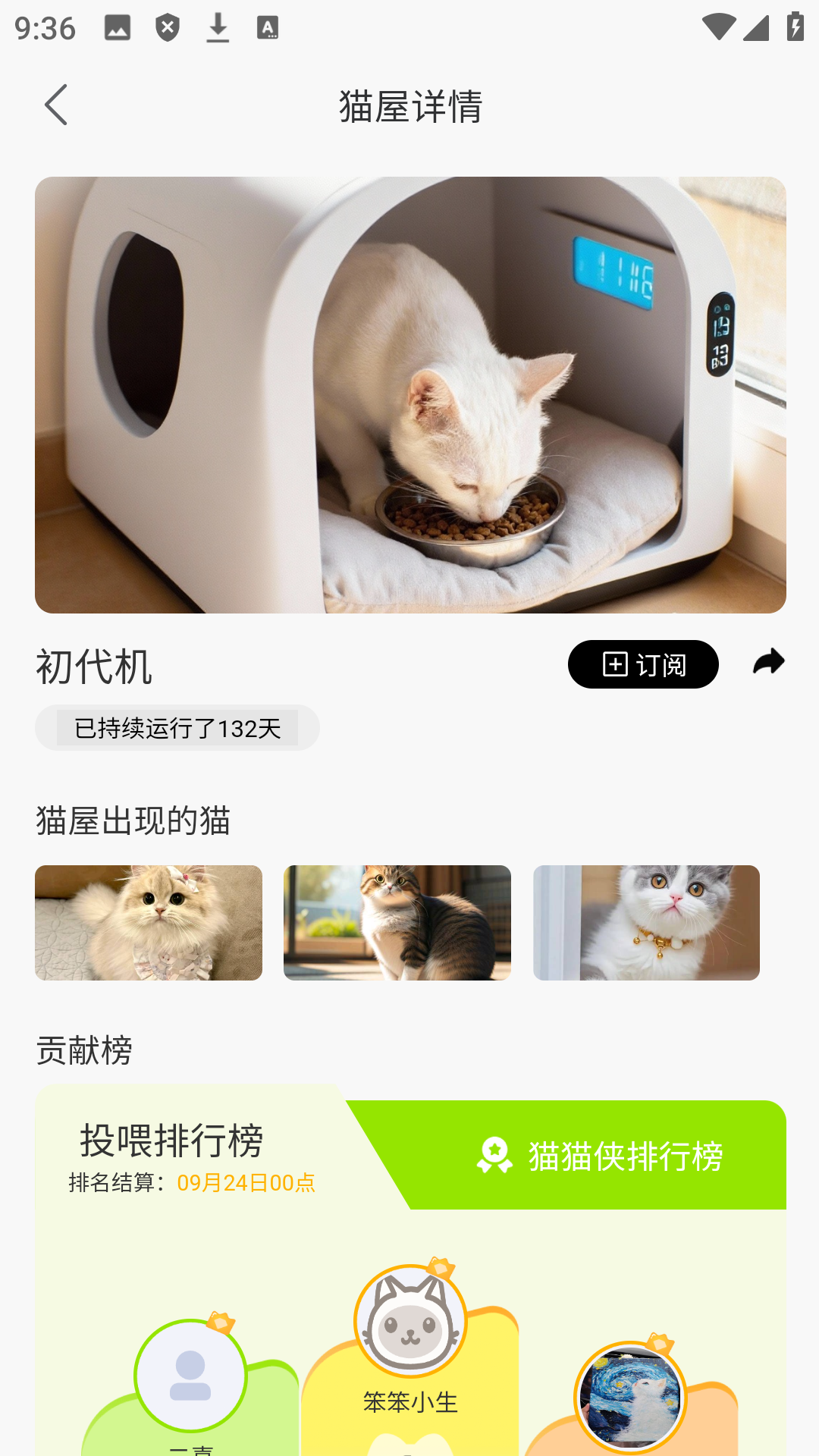View the tabby cat photo
The image size is (819, 1456).
[x=397, y=923]
